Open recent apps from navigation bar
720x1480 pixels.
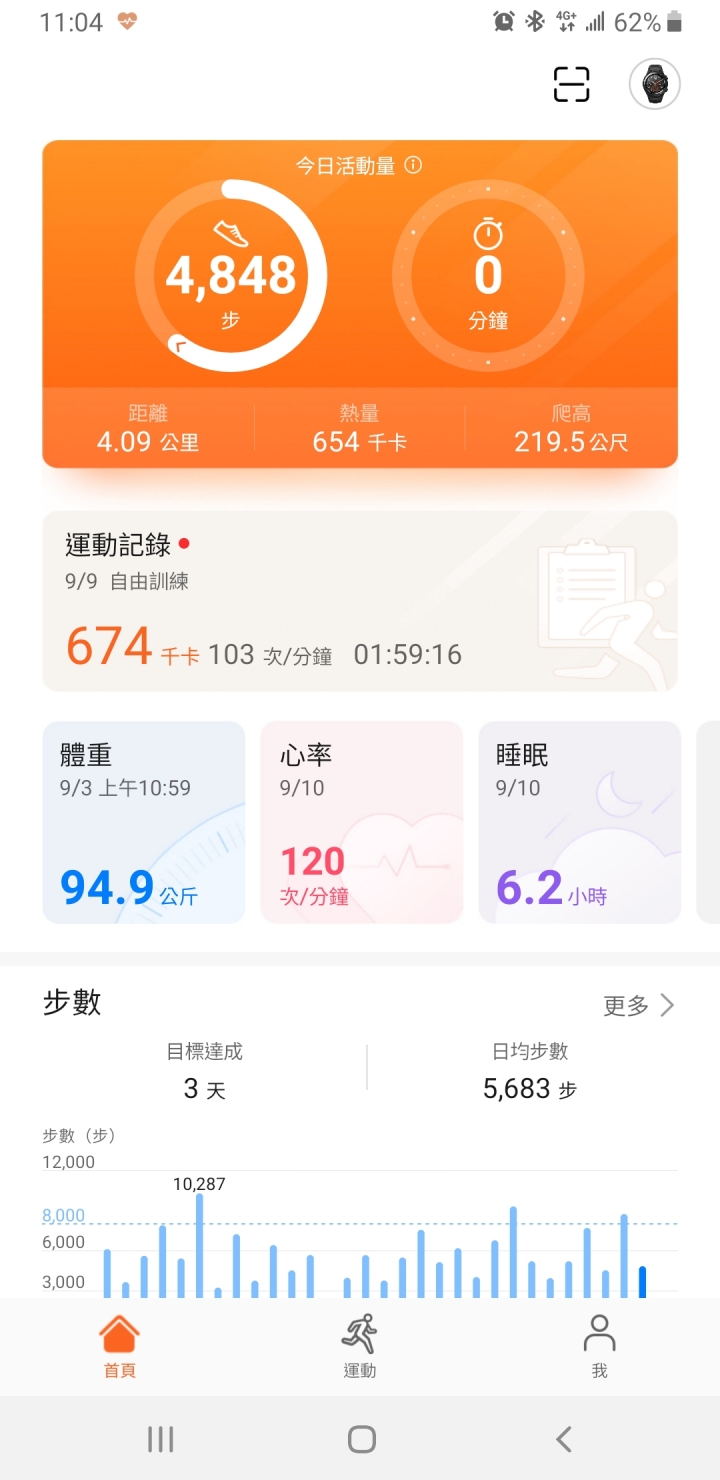point(160,1439)
